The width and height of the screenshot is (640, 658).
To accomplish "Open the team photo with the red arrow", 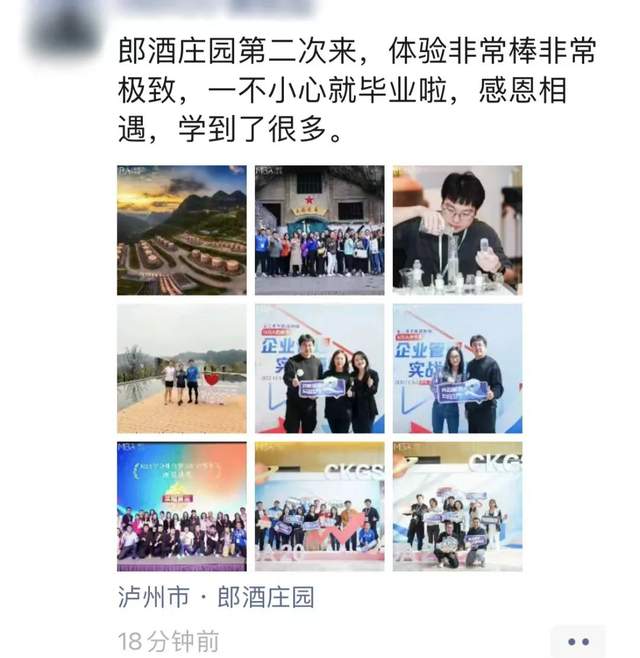I will coord(319,506).
